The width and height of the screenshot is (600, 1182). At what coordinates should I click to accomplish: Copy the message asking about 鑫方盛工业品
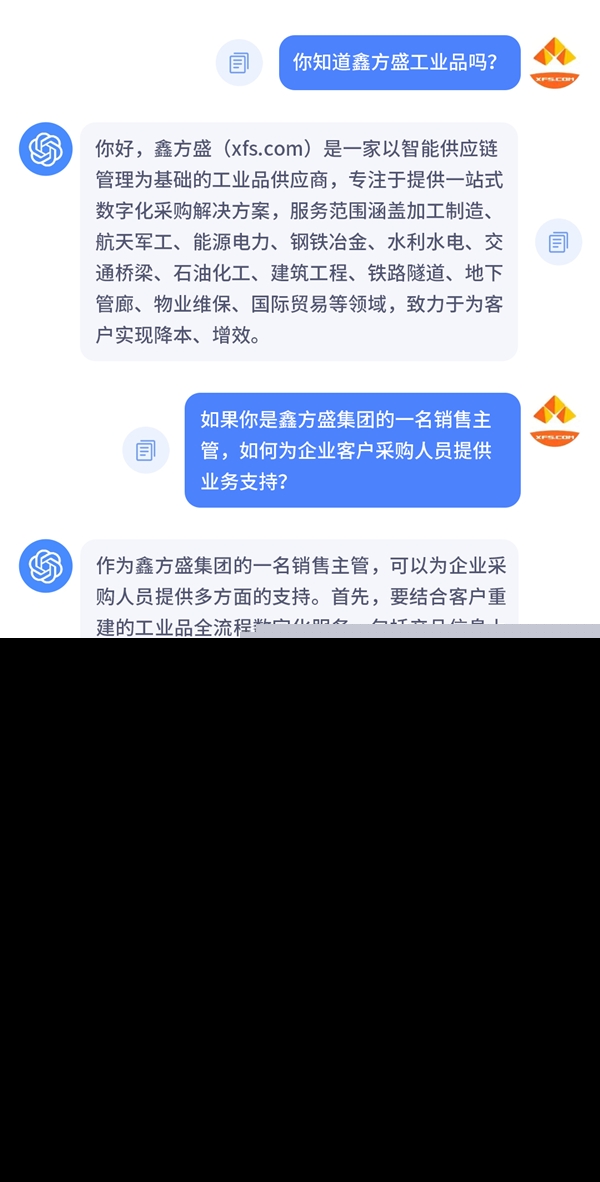(239, 63)
